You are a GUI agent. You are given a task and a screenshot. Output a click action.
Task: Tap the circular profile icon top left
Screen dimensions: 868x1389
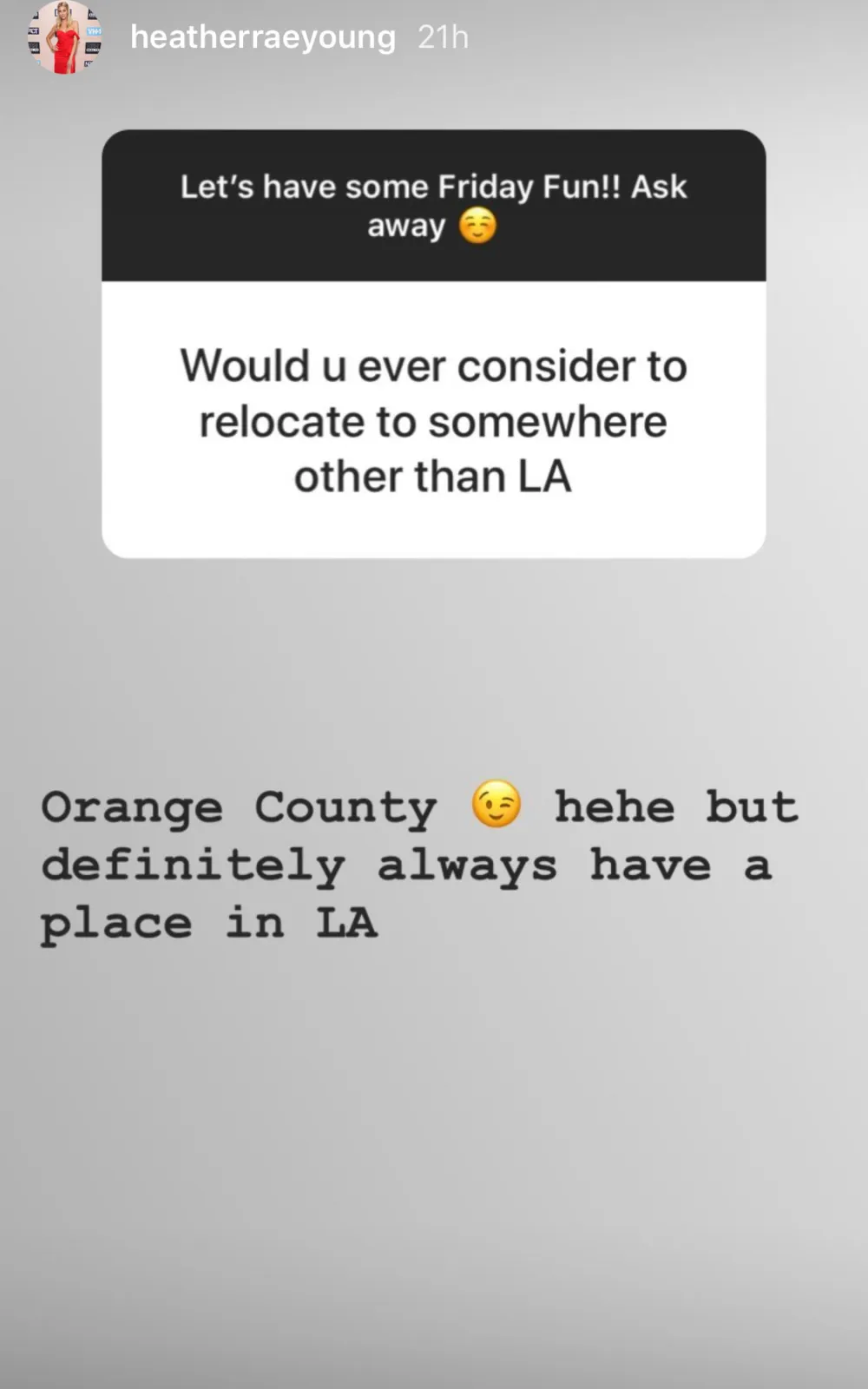click(65, 36)
